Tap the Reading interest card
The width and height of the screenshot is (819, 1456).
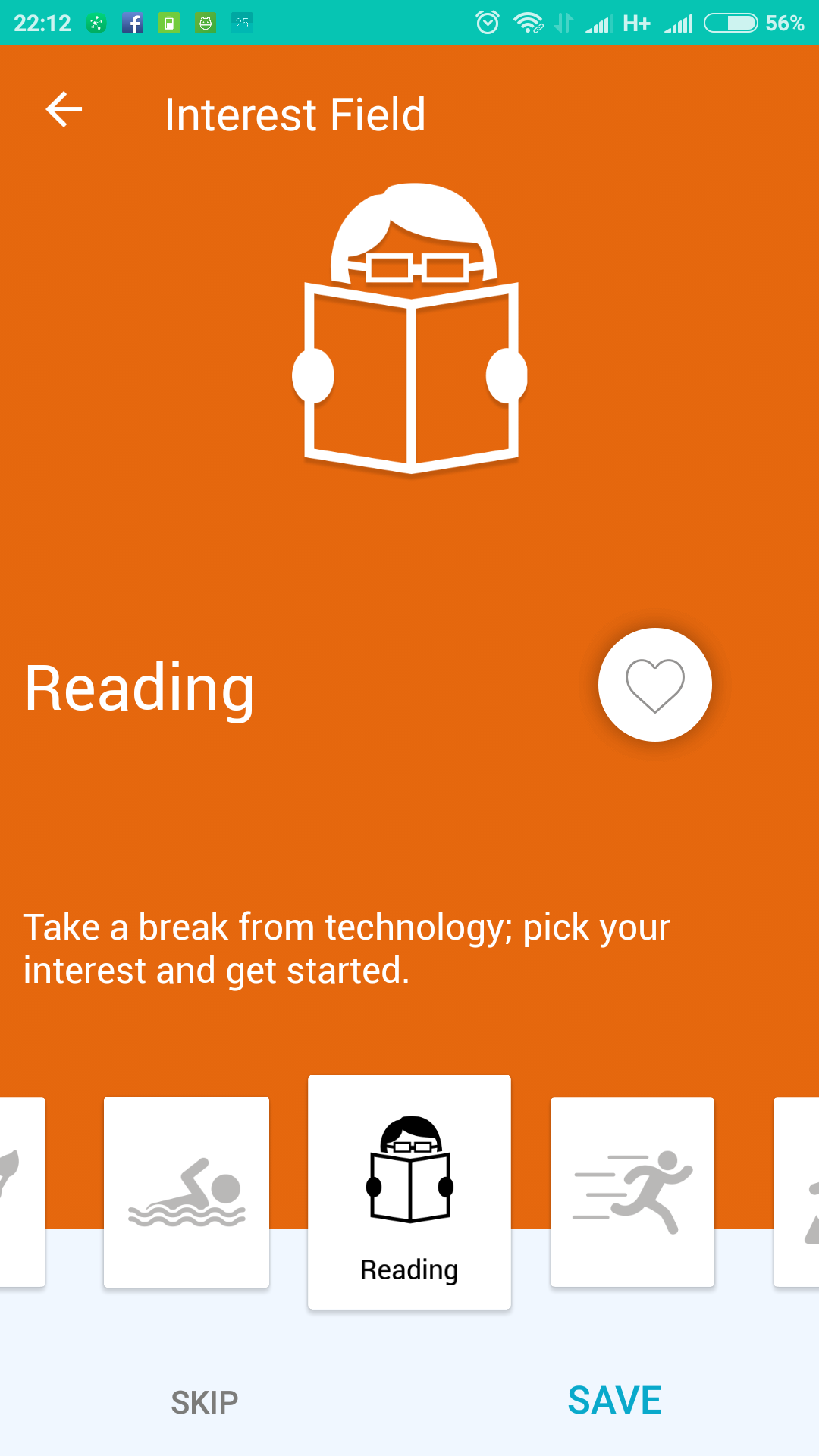coord(409,1191)
